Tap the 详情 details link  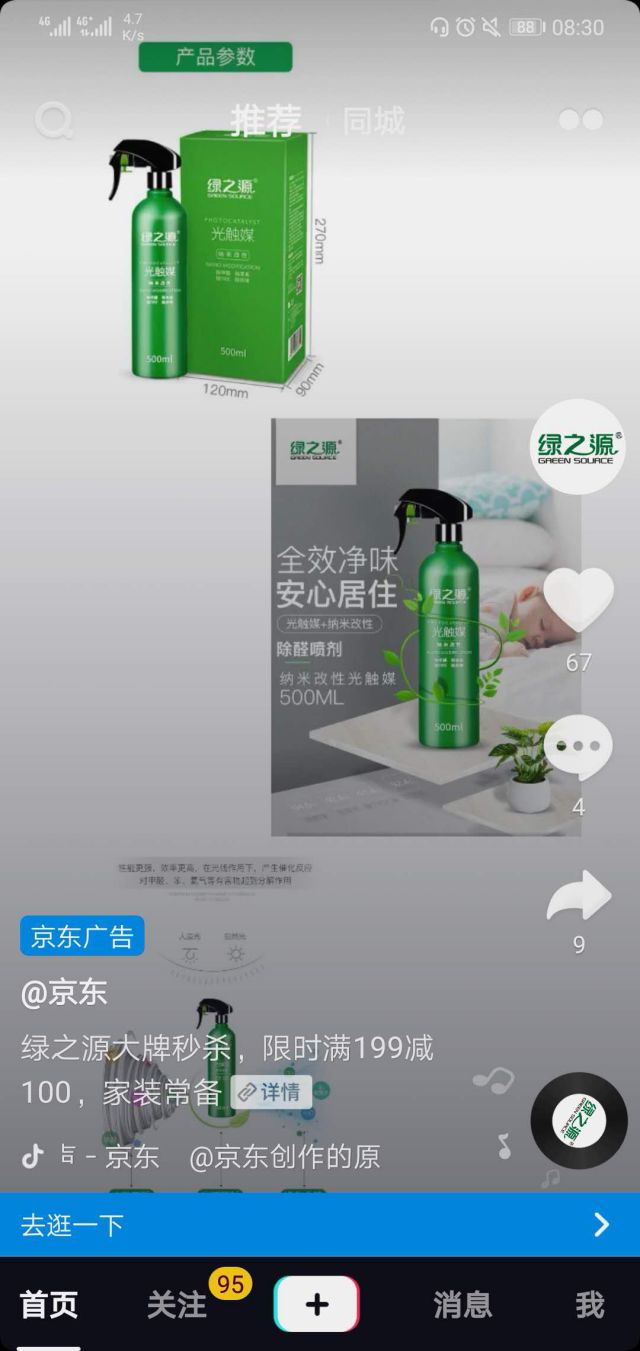click(x=271, y=1092)
